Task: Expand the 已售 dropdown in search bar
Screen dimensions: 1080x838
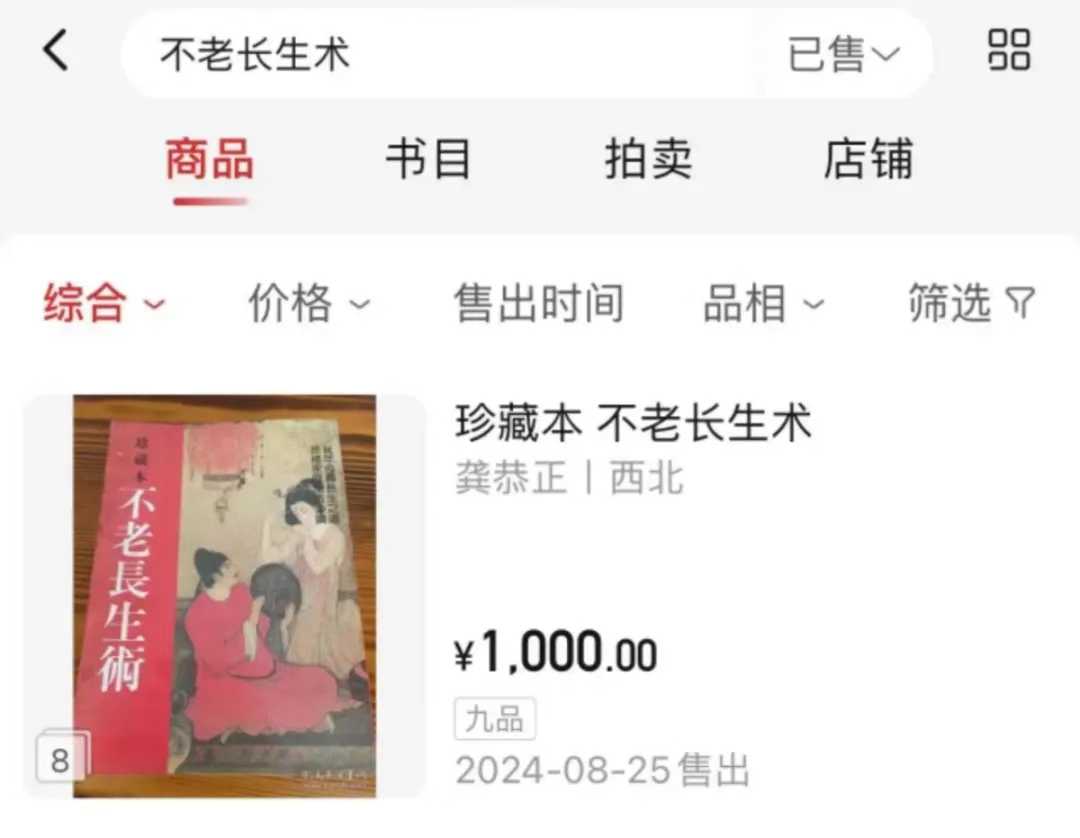Action: click(844, 54)
